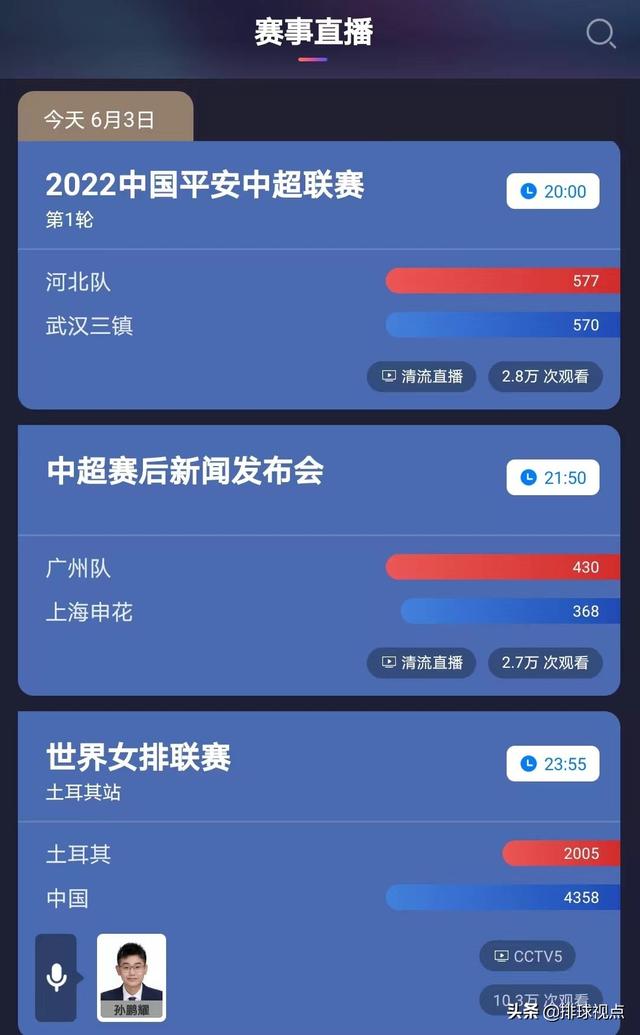Vote for 广州队 red bar

click(502, 567)
